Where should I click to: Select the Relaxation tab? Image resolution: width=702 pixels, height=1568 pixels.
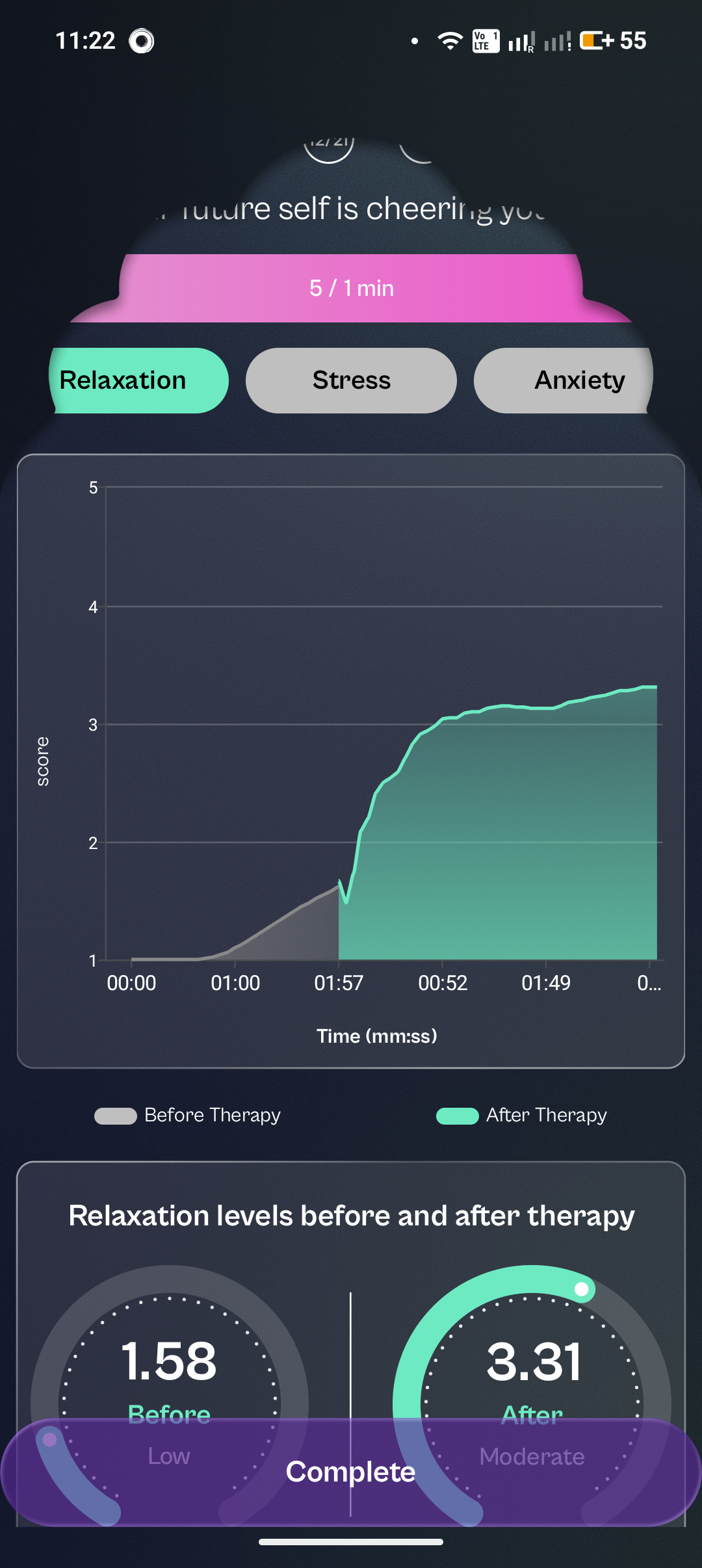(139, 380)
